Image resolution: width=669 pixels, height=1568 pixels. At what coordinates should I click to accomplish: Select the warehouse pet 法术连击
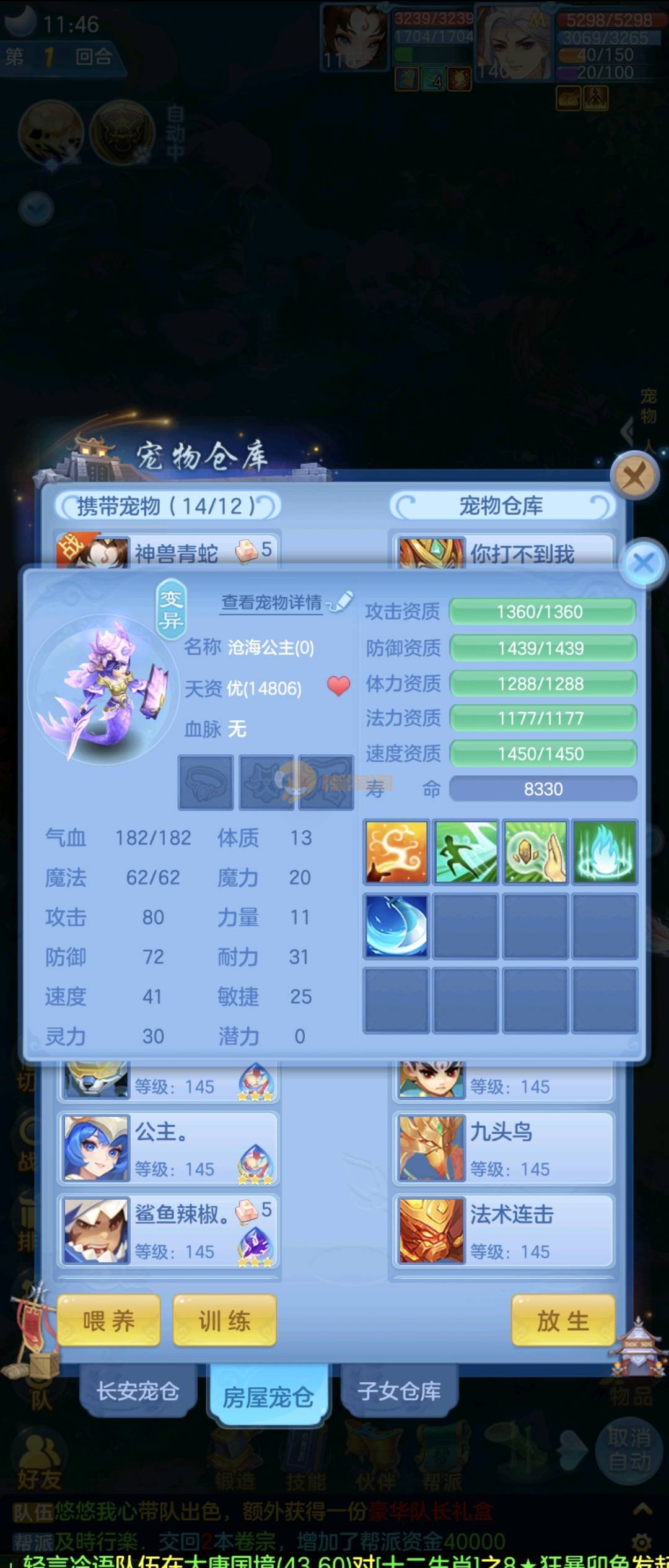503,1231
